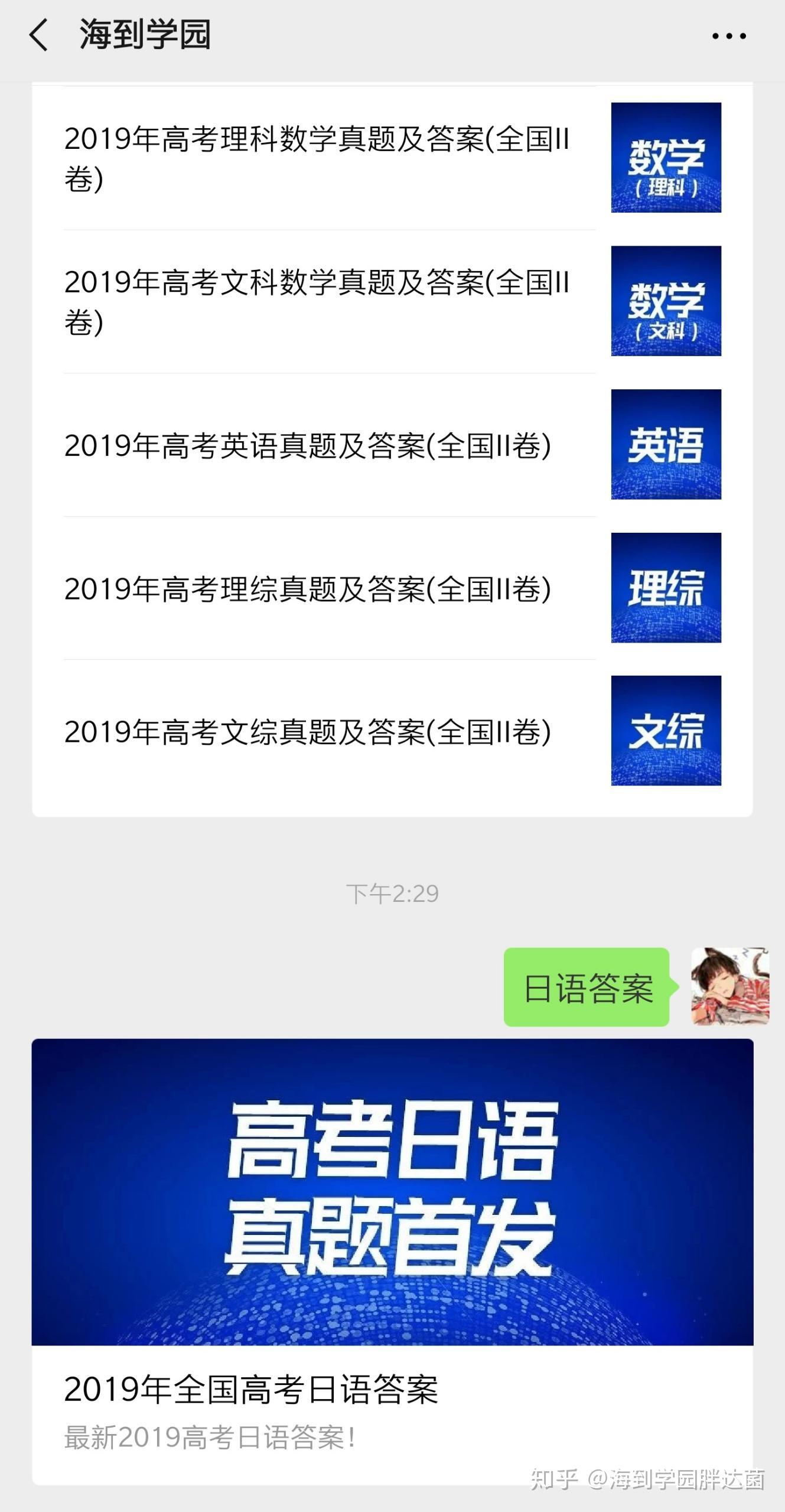Open 2019年高考理综真题及答案 article
The height and width of the screenshot is (1512, 785).
[x=392, y=588]
